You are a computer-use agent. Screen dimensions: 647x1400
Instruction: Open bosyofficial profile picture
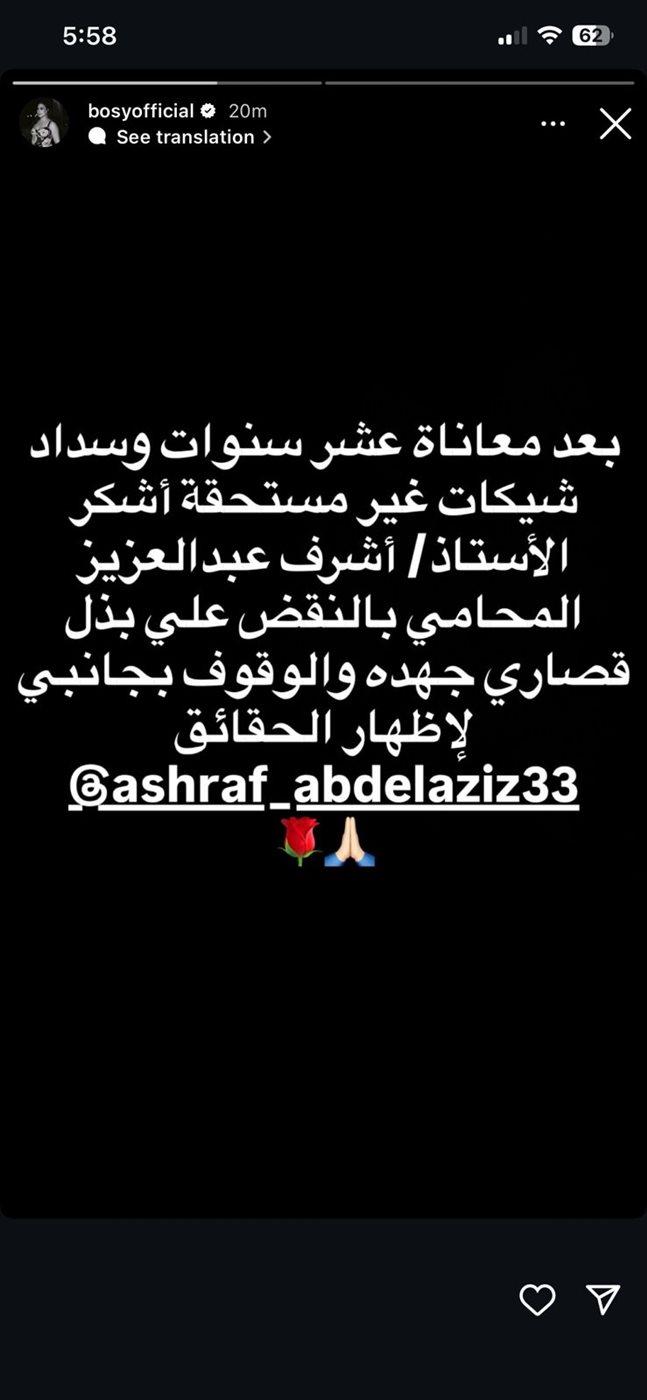[44, 124]
